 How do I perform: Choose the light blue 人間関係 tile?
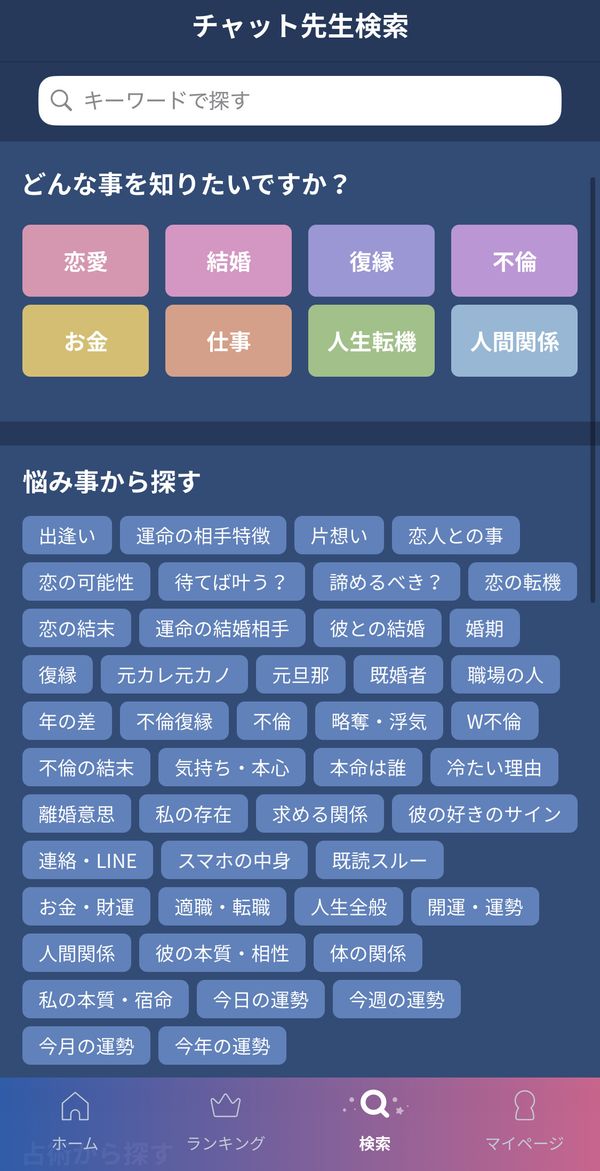pos(514,341)
